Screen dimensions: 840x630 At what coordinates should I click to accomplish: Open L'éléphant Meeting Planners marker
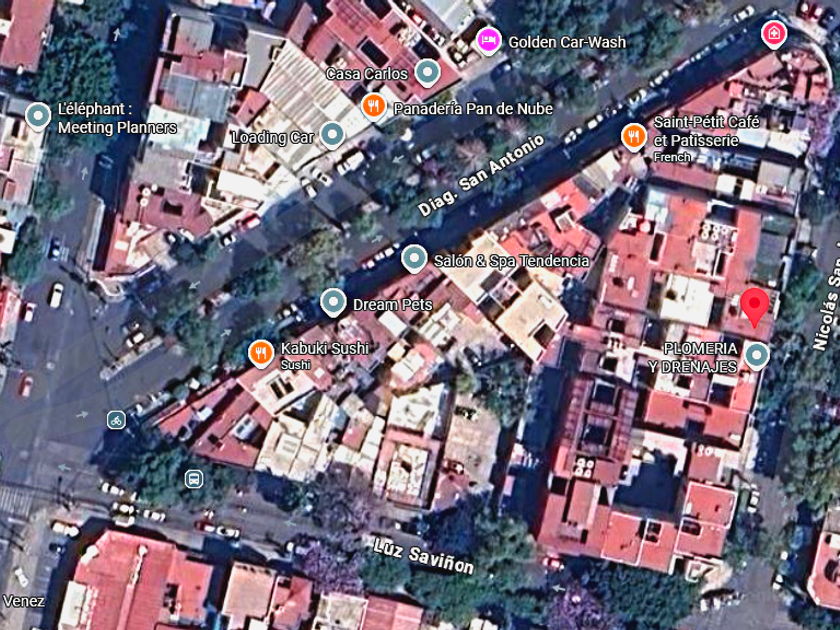[x=38, y=116]
